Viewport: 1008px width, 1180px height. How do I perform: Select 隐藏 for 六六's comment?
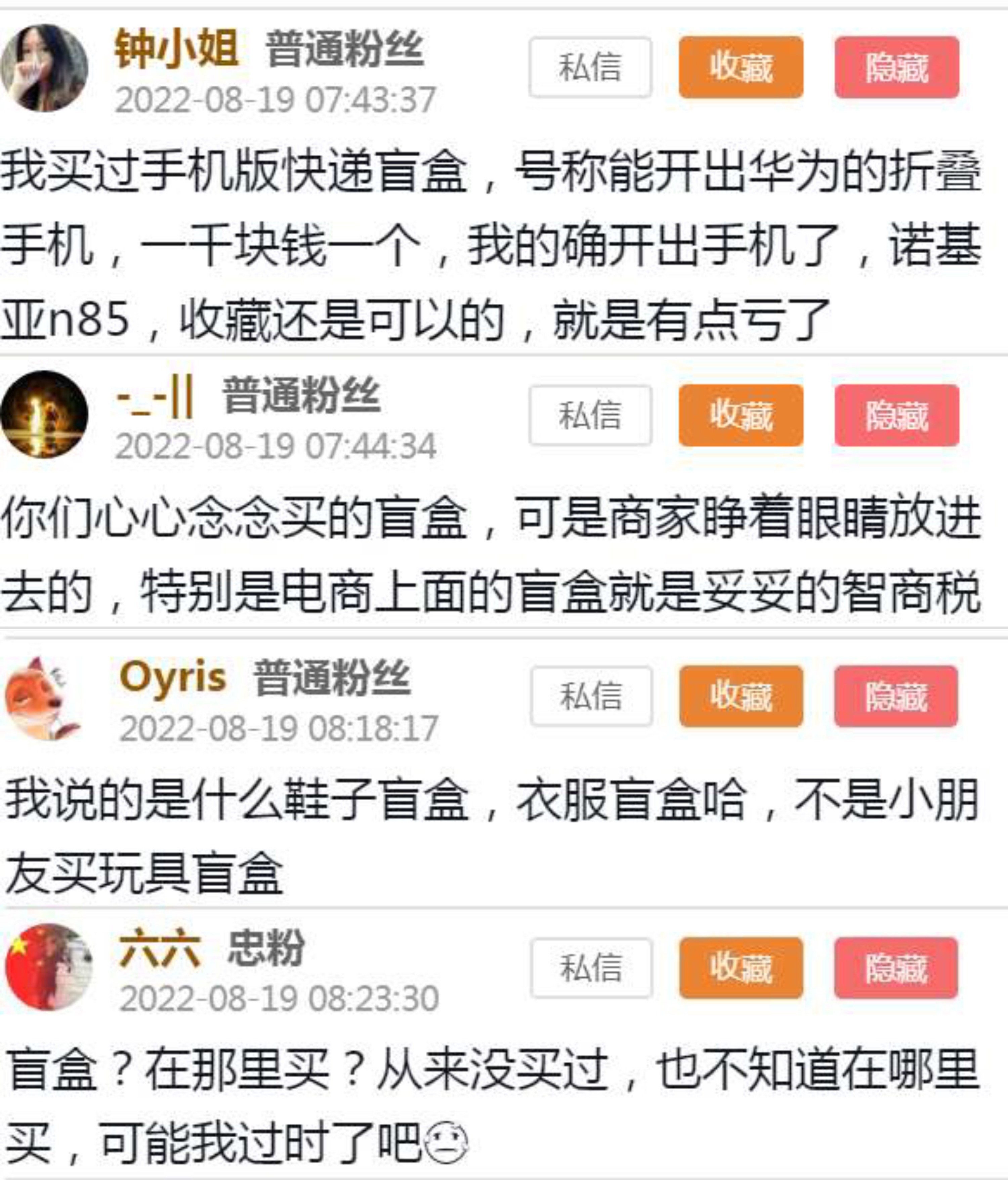[x=896, y=968]
